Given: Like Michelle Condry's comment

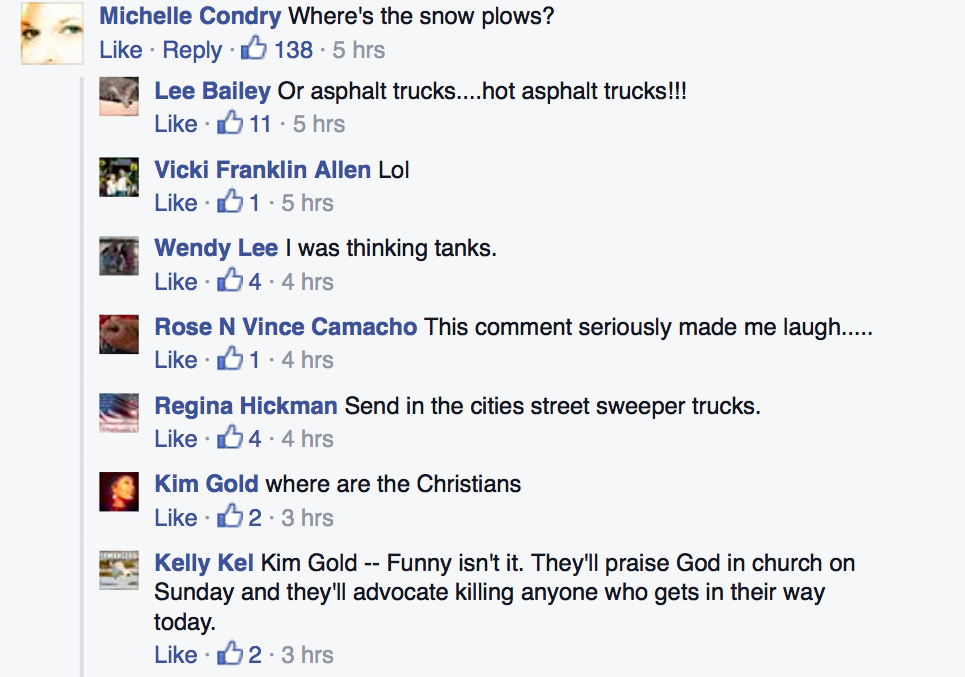Looking at the screenshot, I should 120,50.
